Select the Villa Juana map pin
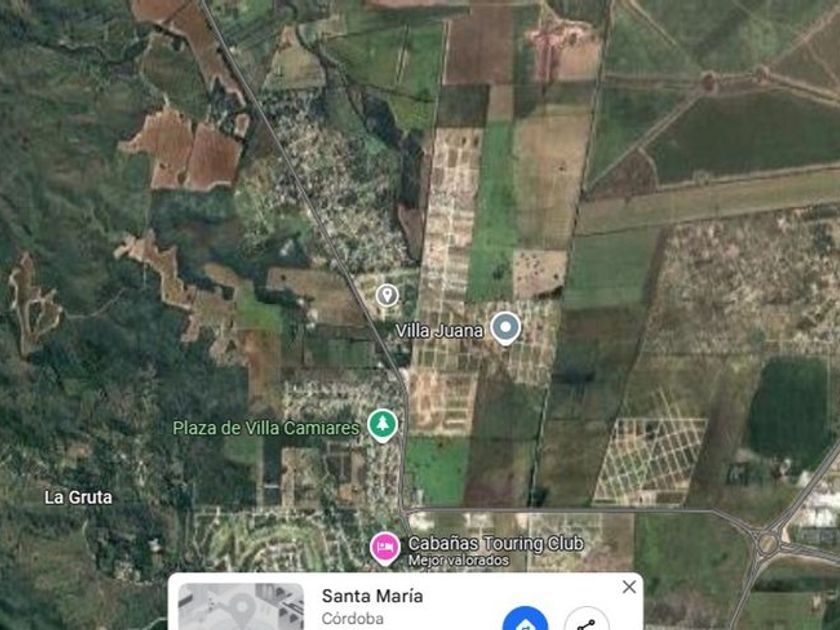 507,328
